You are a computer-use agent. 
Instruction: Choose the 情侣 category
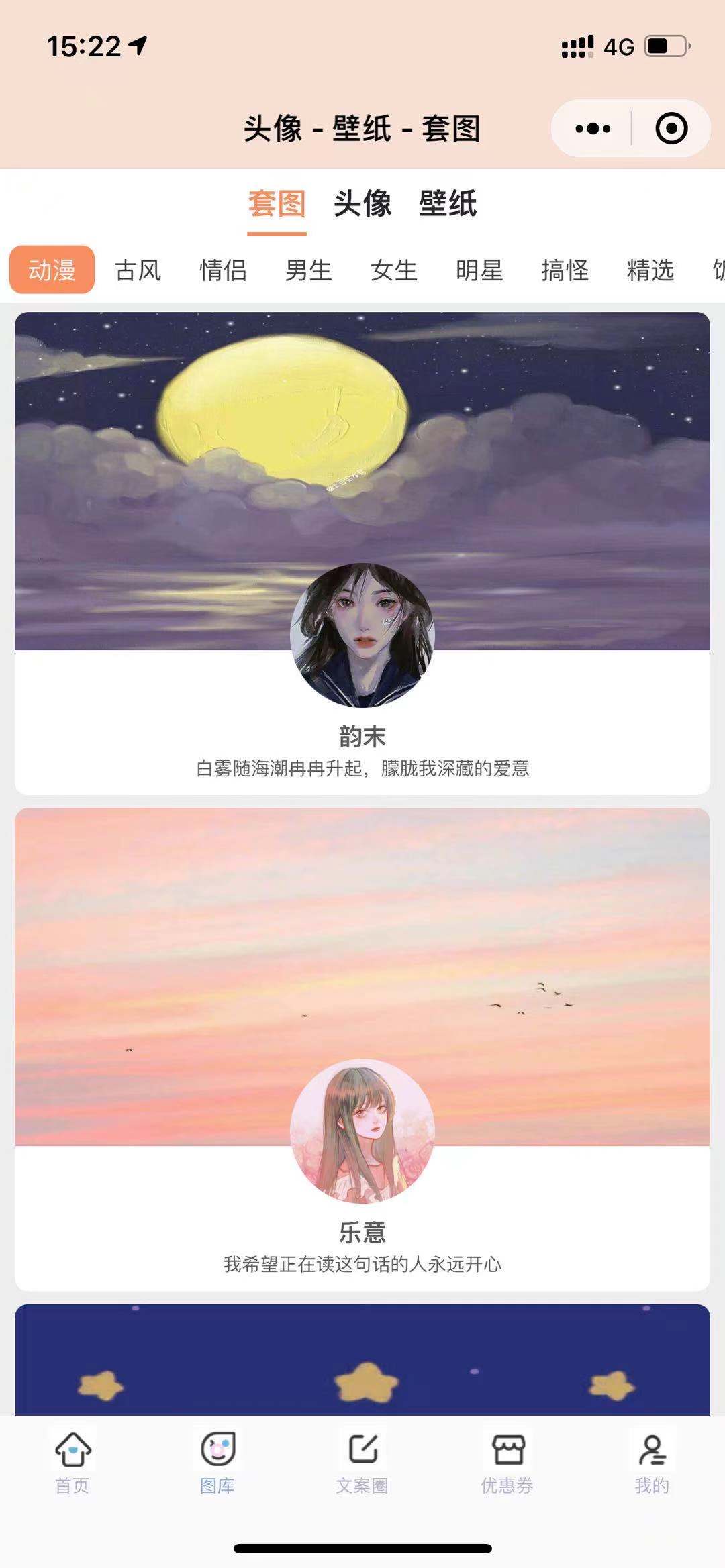coord(223,270)
